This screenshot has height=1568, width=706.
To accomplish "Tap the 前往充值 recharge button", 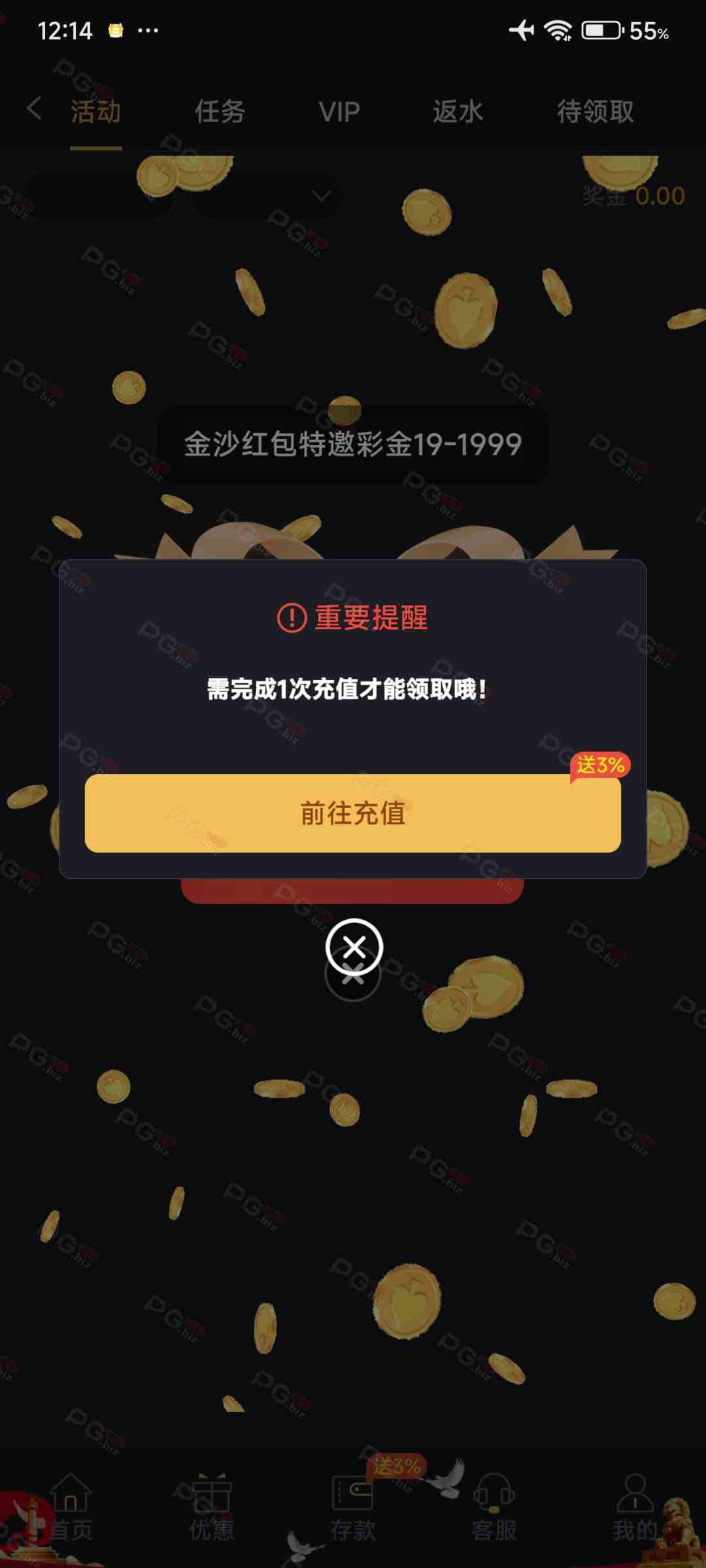I will [x=353, y=813].
